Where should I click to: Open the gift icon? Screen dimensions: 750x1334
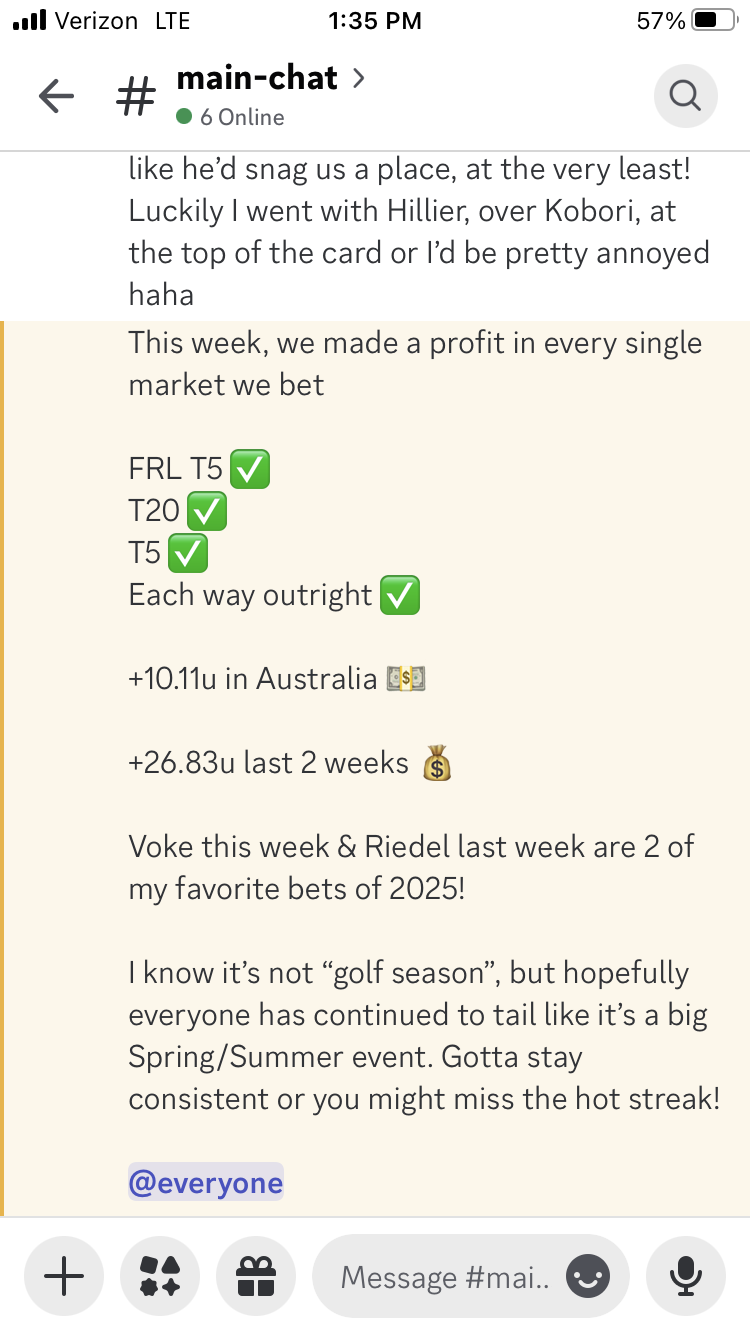point(256,1276)
